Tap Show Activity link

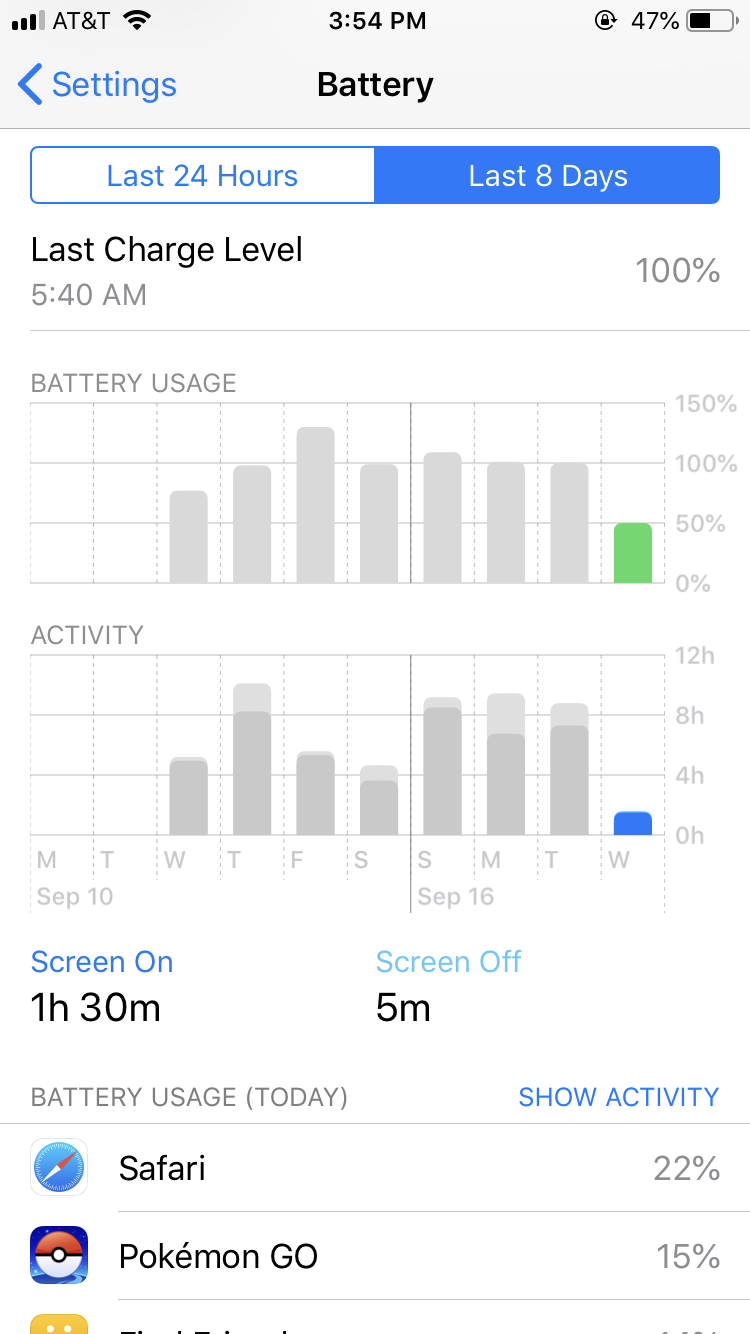[618, 1097]
